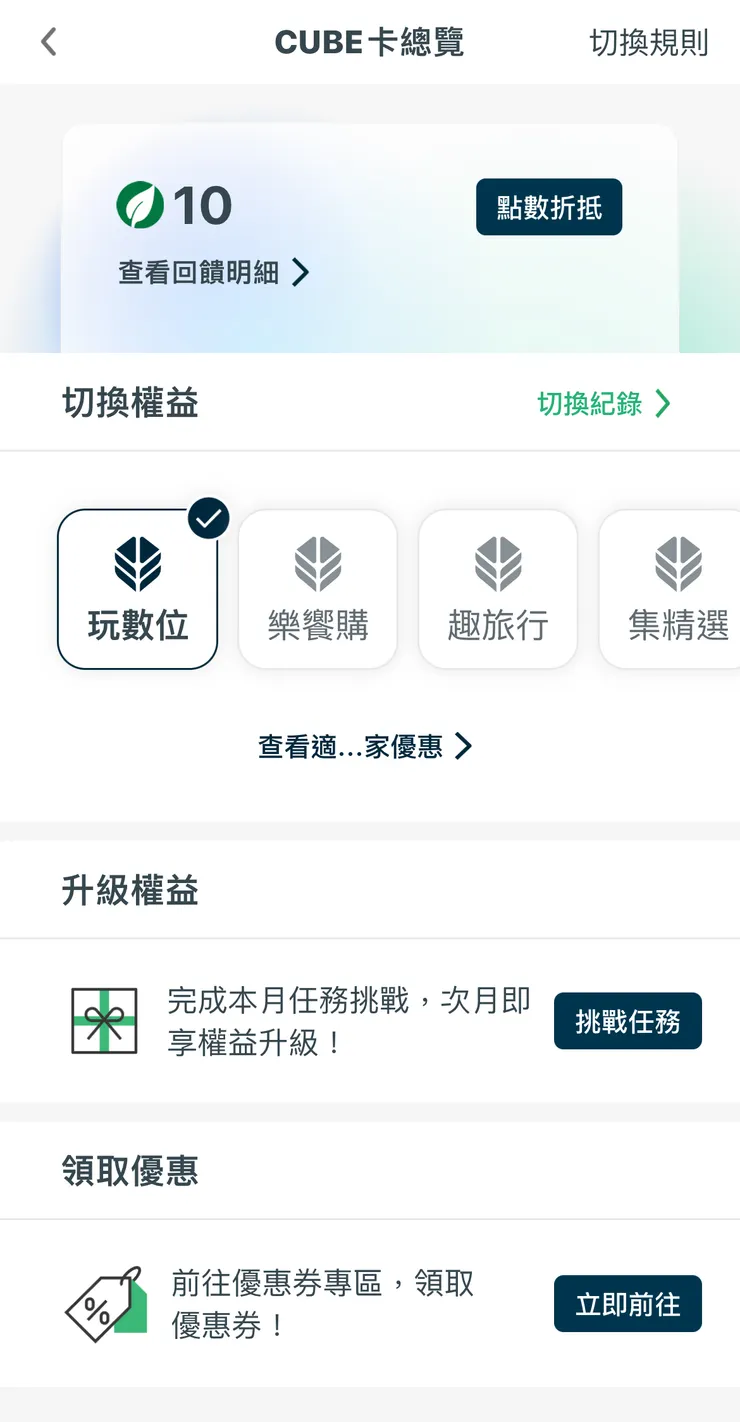Switch selection to 樂饗購 card
The image size is (740, 1422).
317,589
